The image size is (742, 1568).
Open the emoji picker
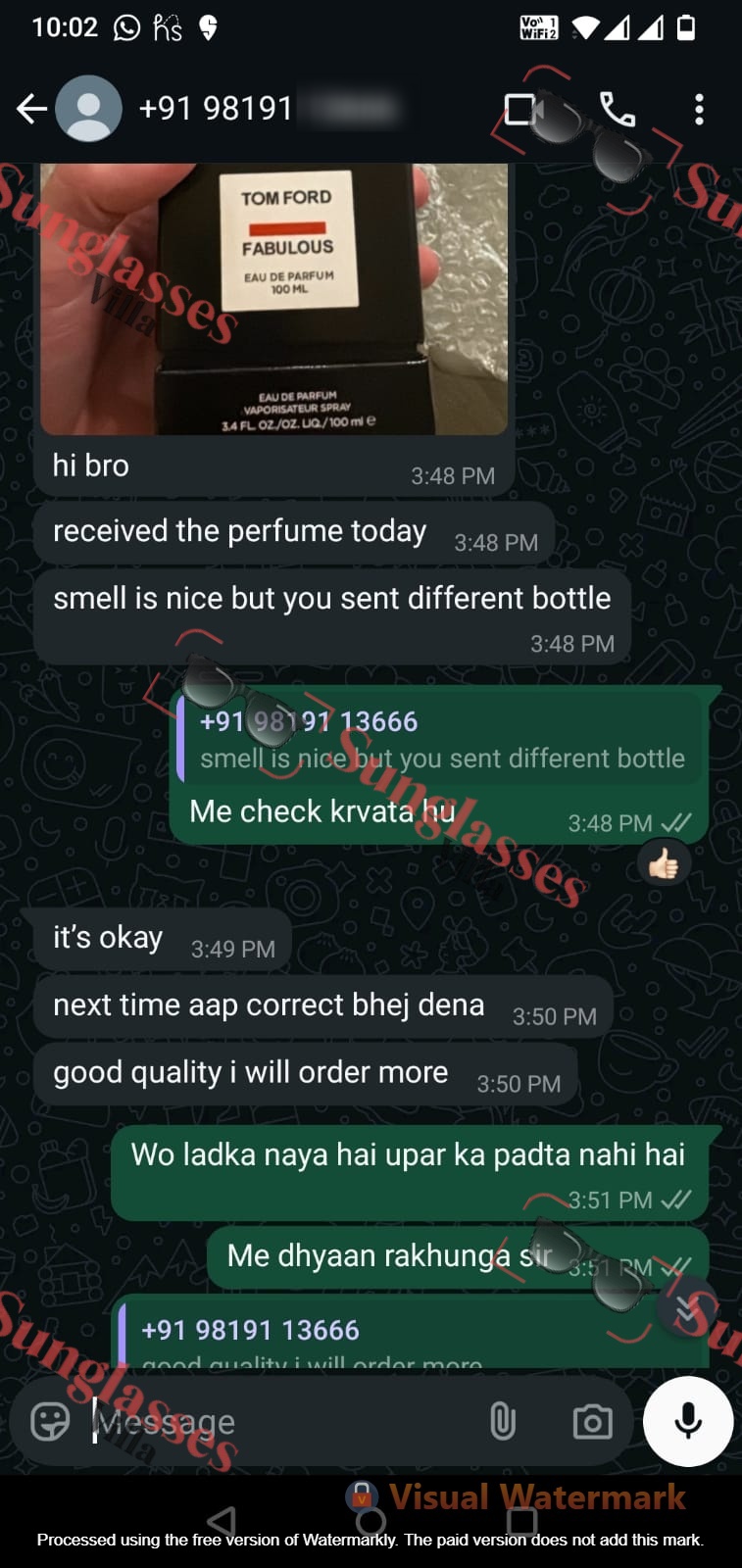tap(50, 1421)
